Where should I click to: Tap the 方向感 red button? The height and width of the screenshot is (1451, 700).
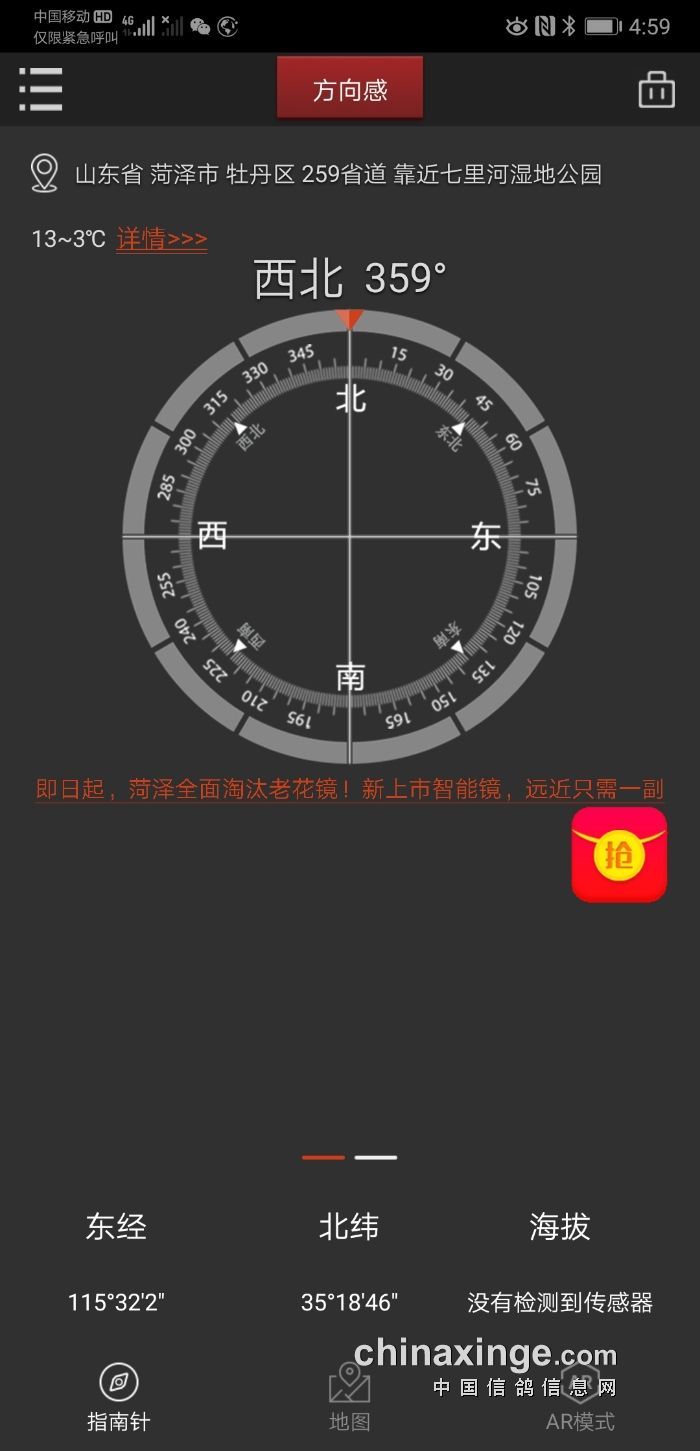(350, 90)
